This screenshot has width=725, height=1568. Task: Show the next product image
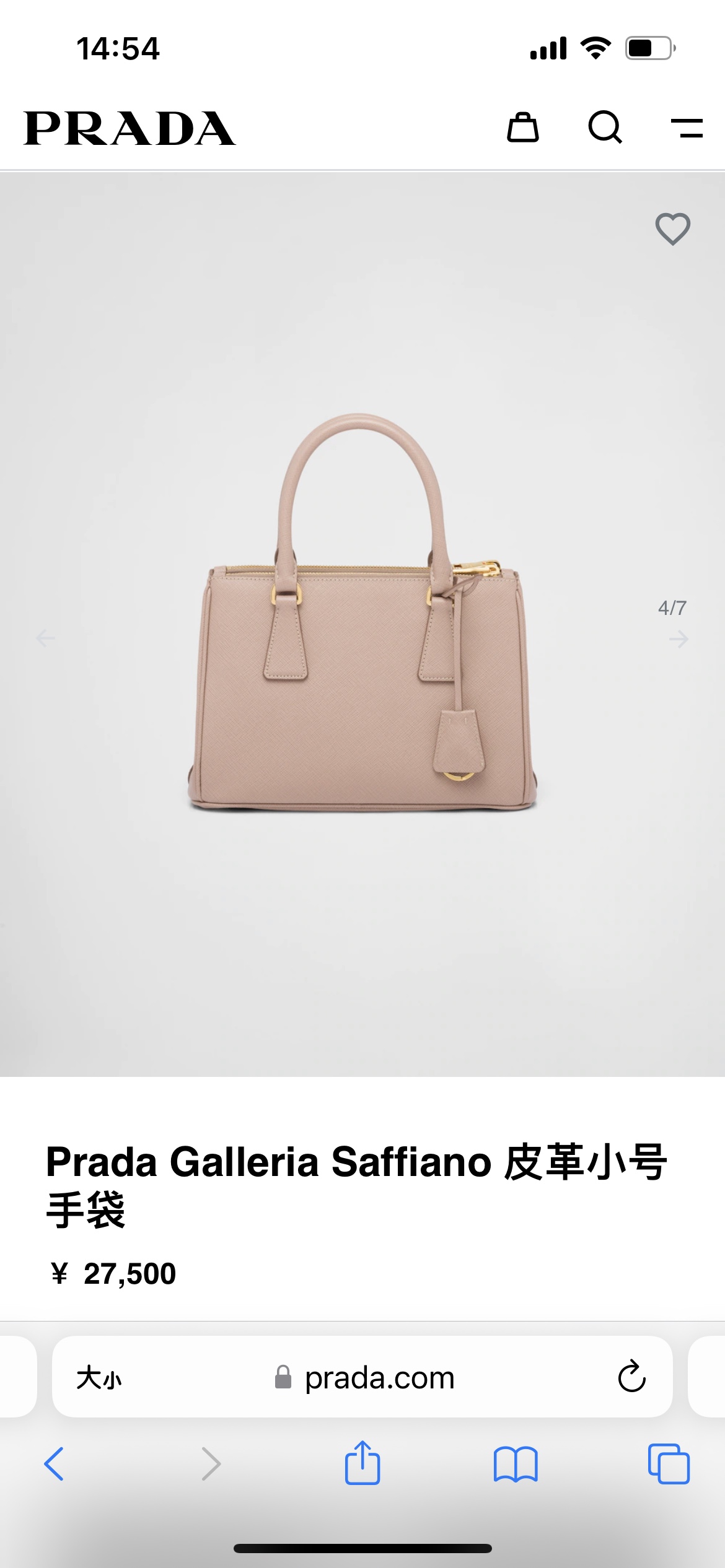pyautogui.click(x=679, y=638)
